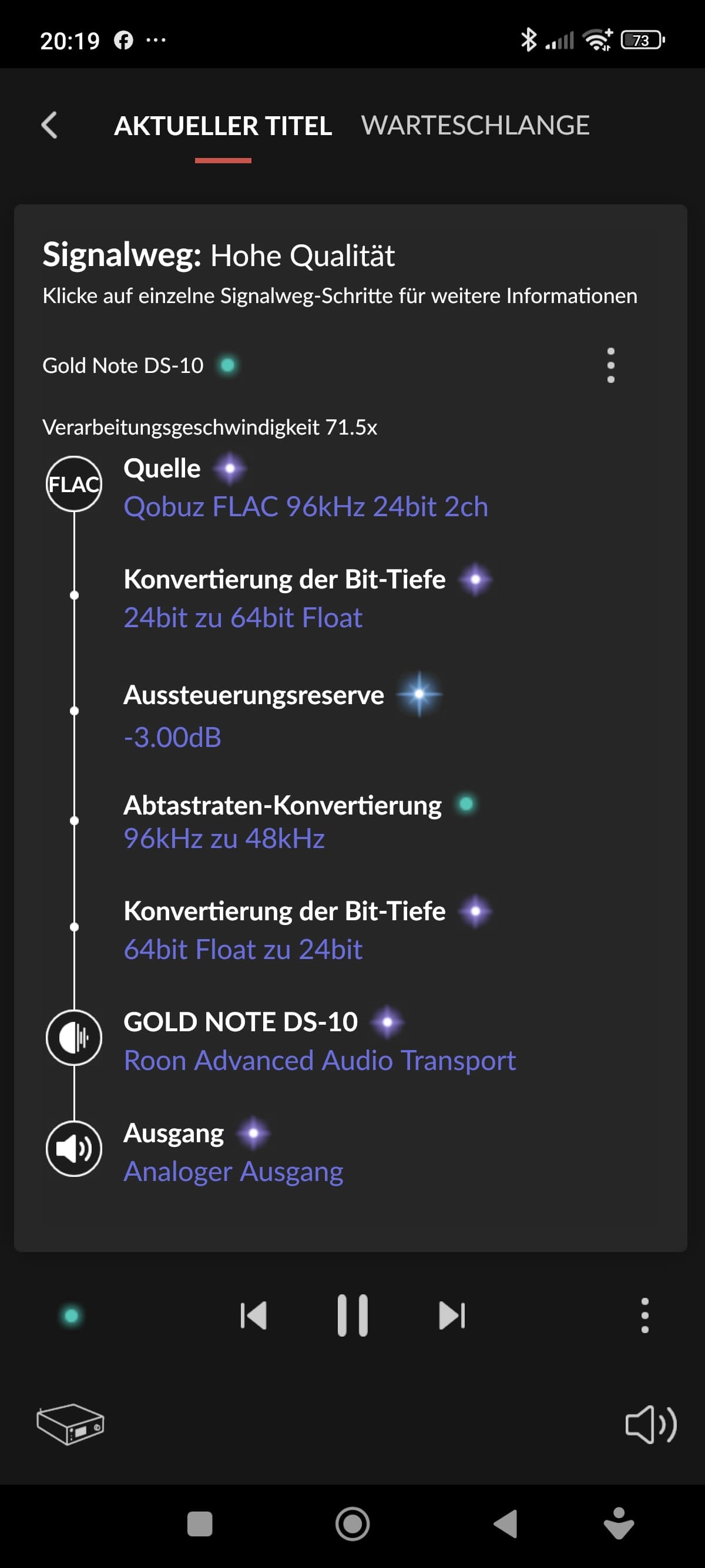Tap the system home button
The width and height of the screenshot is (705, 1568).
pos(352,1523)
